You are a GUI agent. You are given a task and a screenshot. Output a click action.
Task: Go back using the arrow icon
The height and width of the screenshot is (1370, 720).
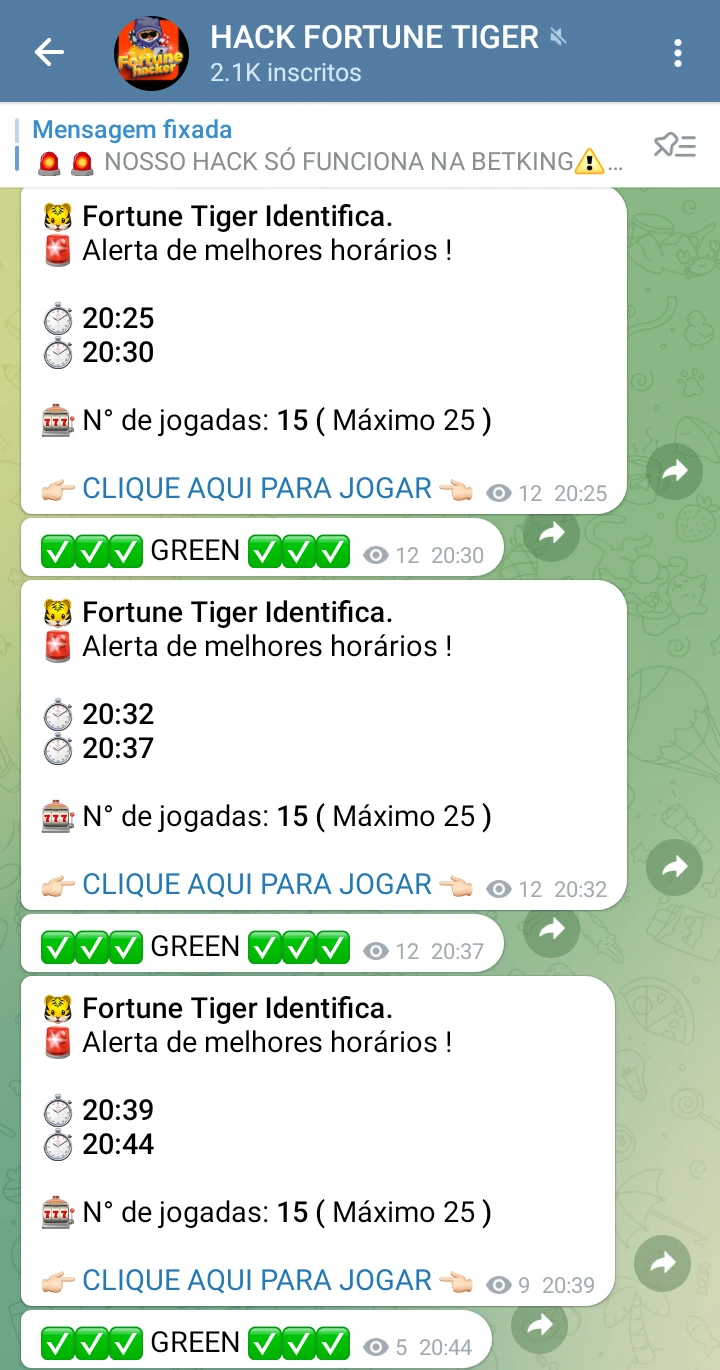click(49, 52)
